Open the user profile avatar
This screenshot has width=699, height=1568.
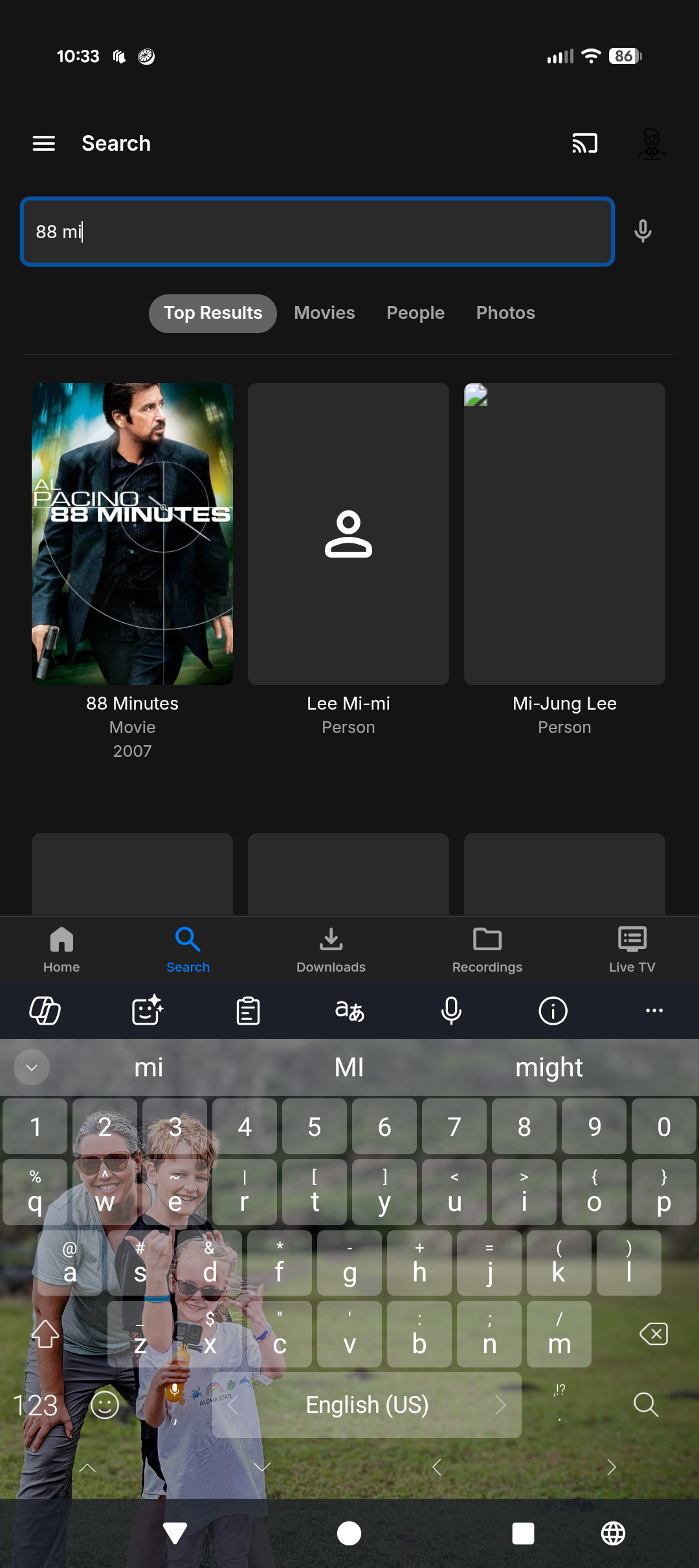[651, 143]
